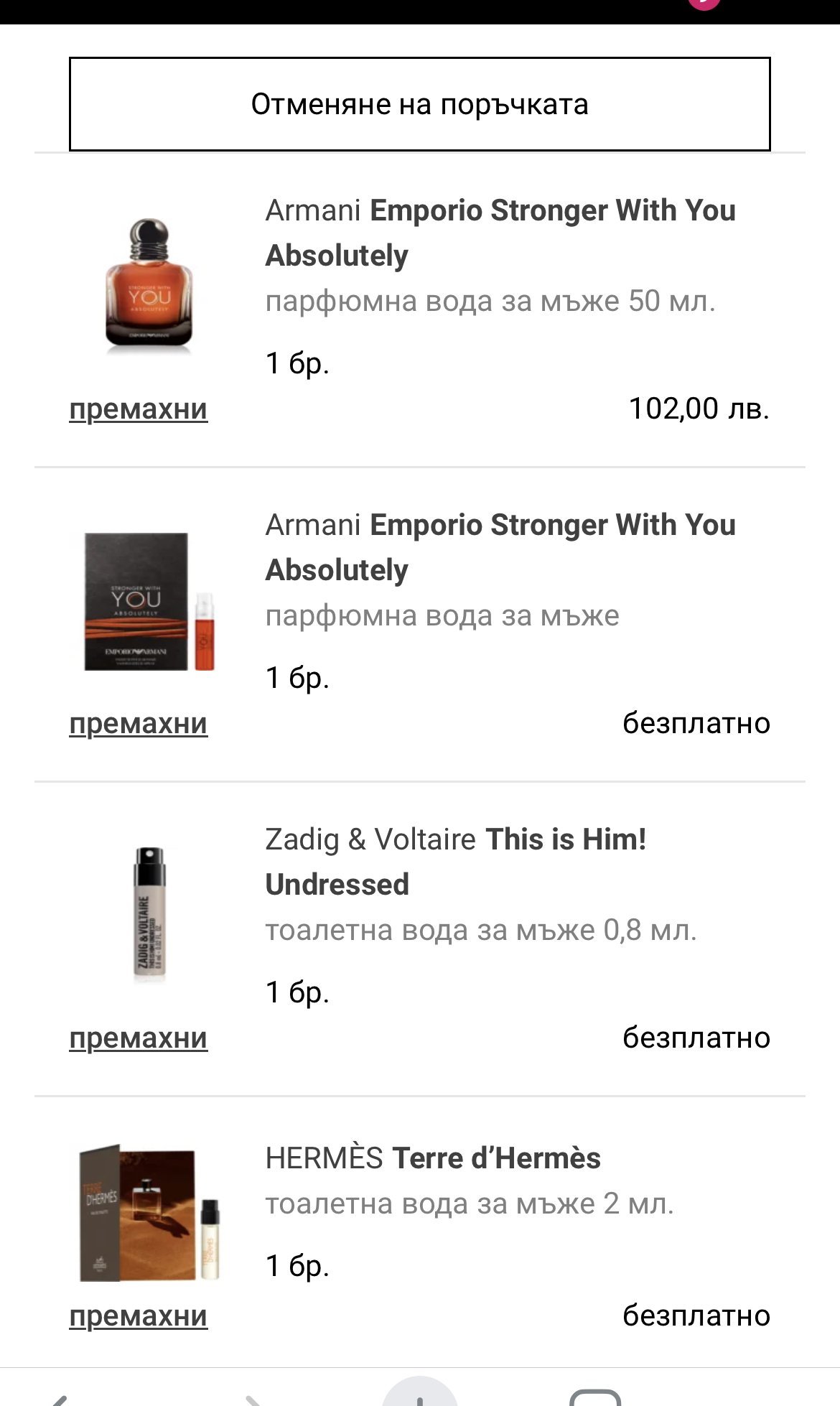The width and height of the screenshot is (840, 1406).
Task: Open the Terre d'Hermès sample image
Action: pyautogui.click(x=149, y=1212)
